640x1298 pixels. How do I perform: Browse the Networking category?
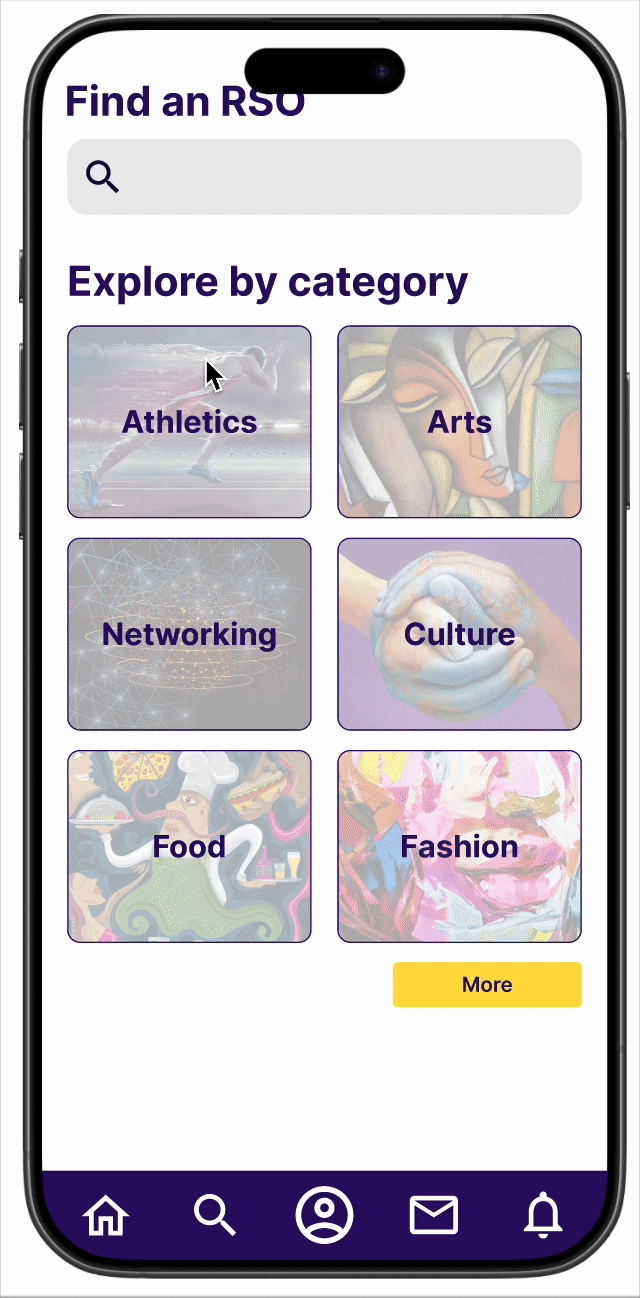click(x=189, y=634)
